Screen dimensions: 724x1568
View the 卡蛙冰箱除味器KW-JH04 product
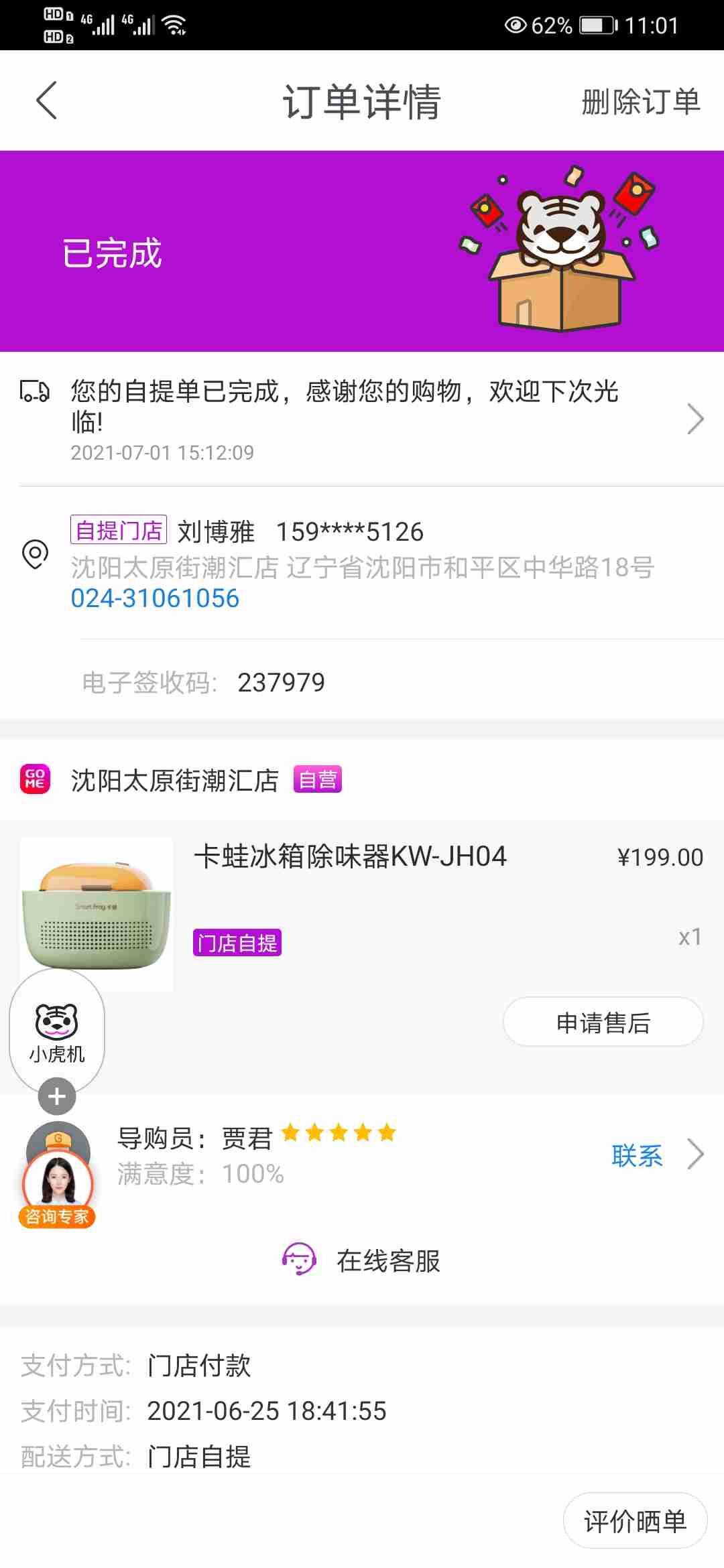pyautogui.click(x=350, y=856)
